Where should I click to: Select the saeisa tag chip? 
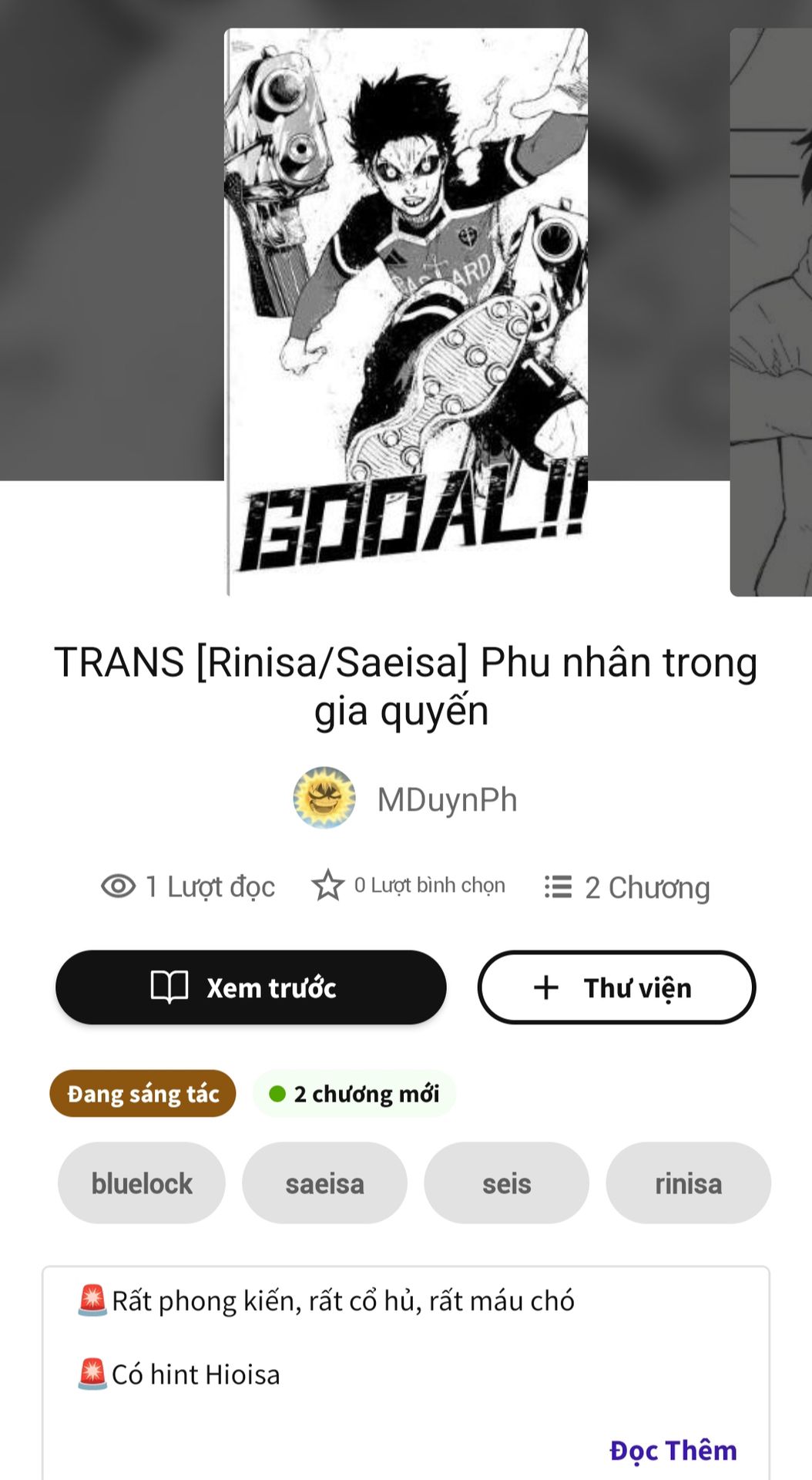pyautogui.click(x=324, y=1183)
